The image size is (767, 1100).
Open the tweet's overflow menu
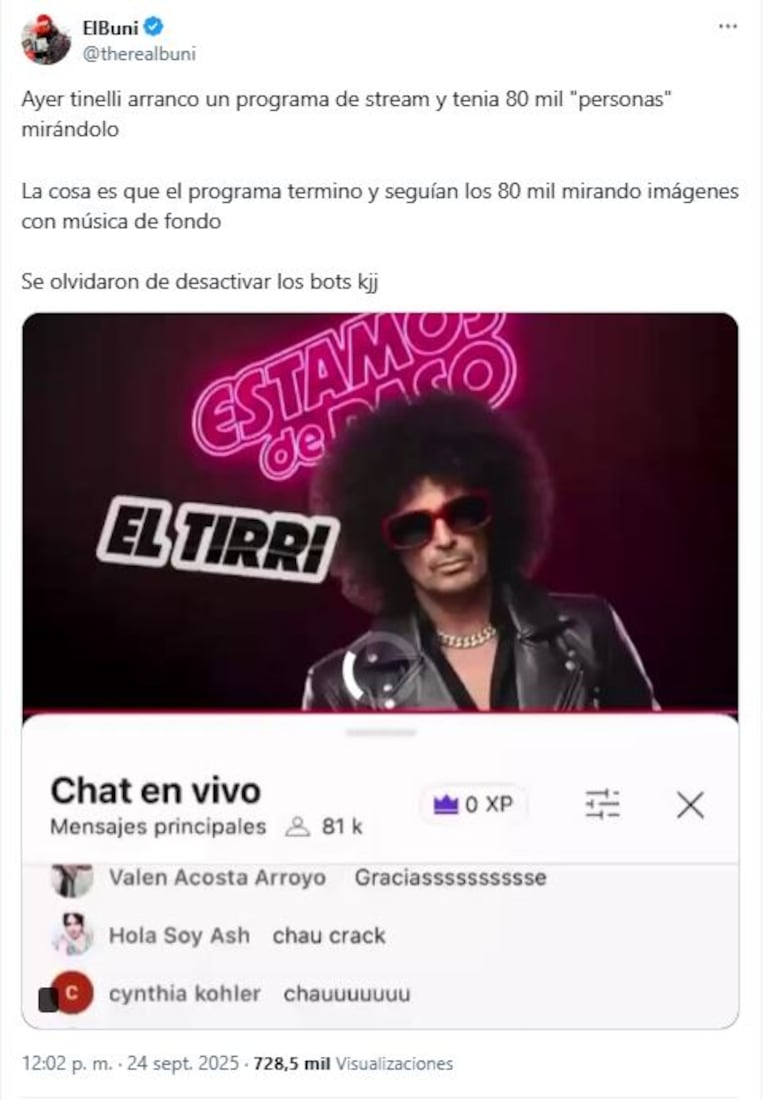[727, 26]
